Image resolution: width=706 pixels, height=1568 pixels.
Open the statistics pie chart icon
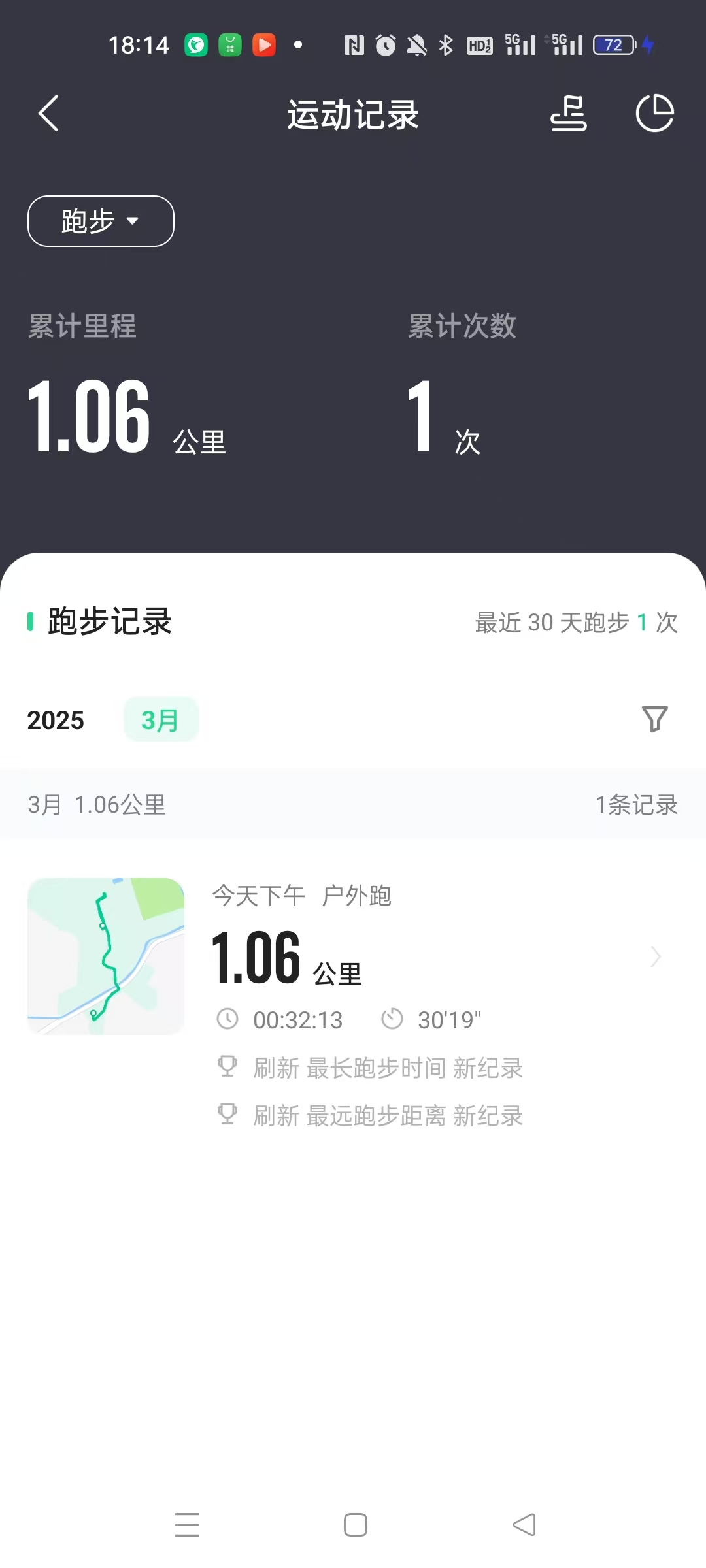tap(655, 114)
